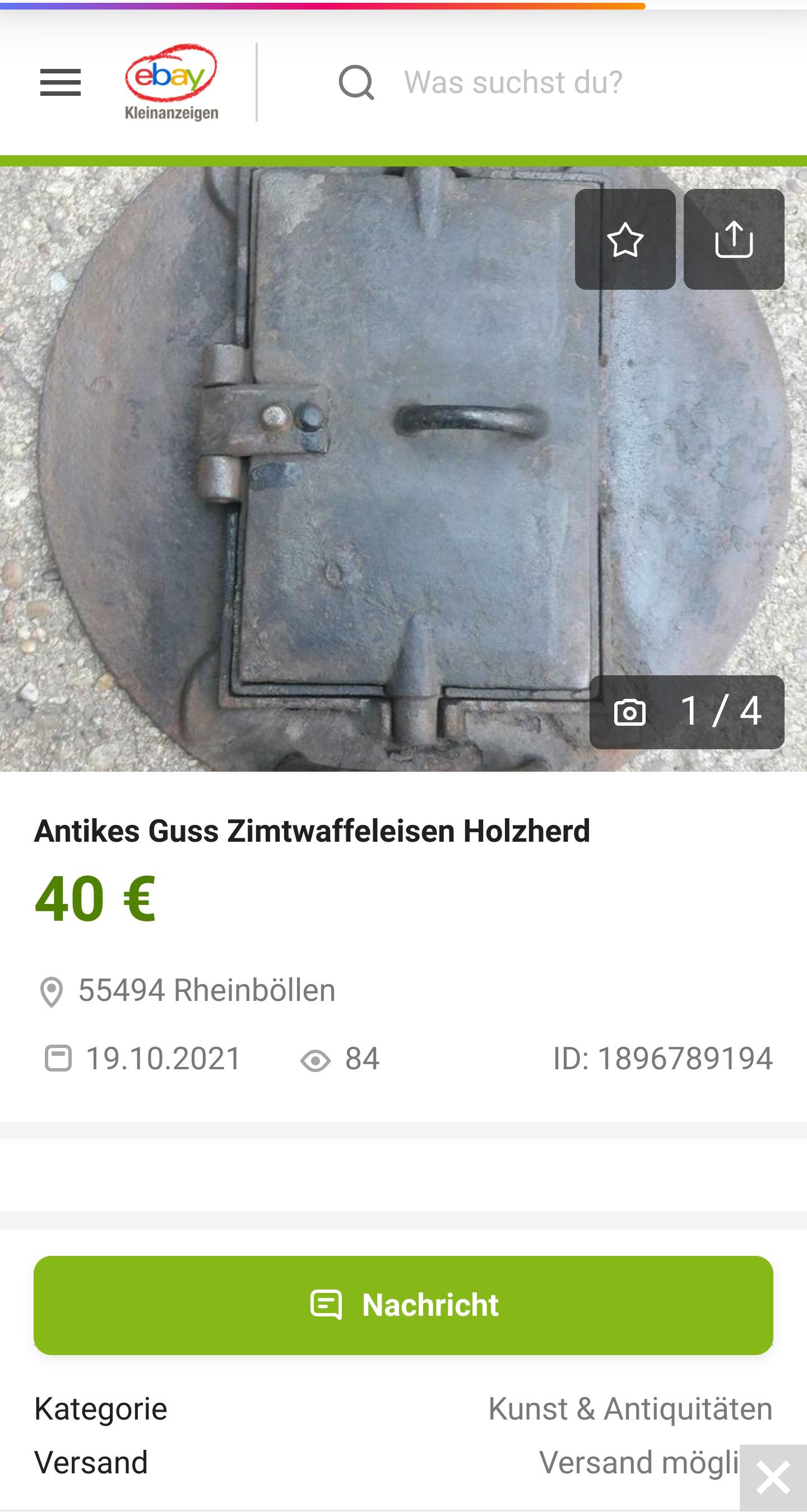Screen dimensions: 807x1512
Task: Save the listing with the star icon
Action: tap(625, 239)
